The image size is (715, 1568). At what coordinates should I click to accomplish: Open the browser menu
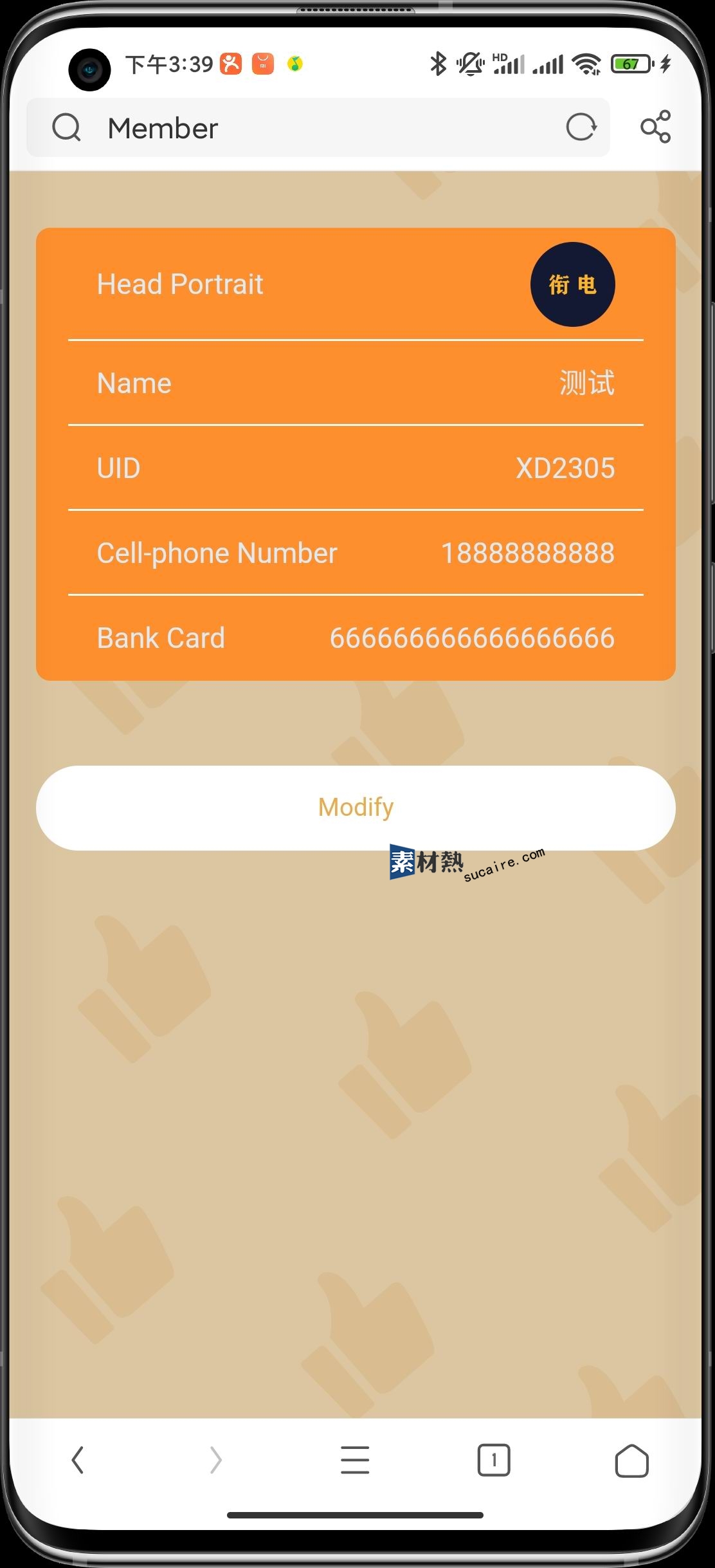355,1460
